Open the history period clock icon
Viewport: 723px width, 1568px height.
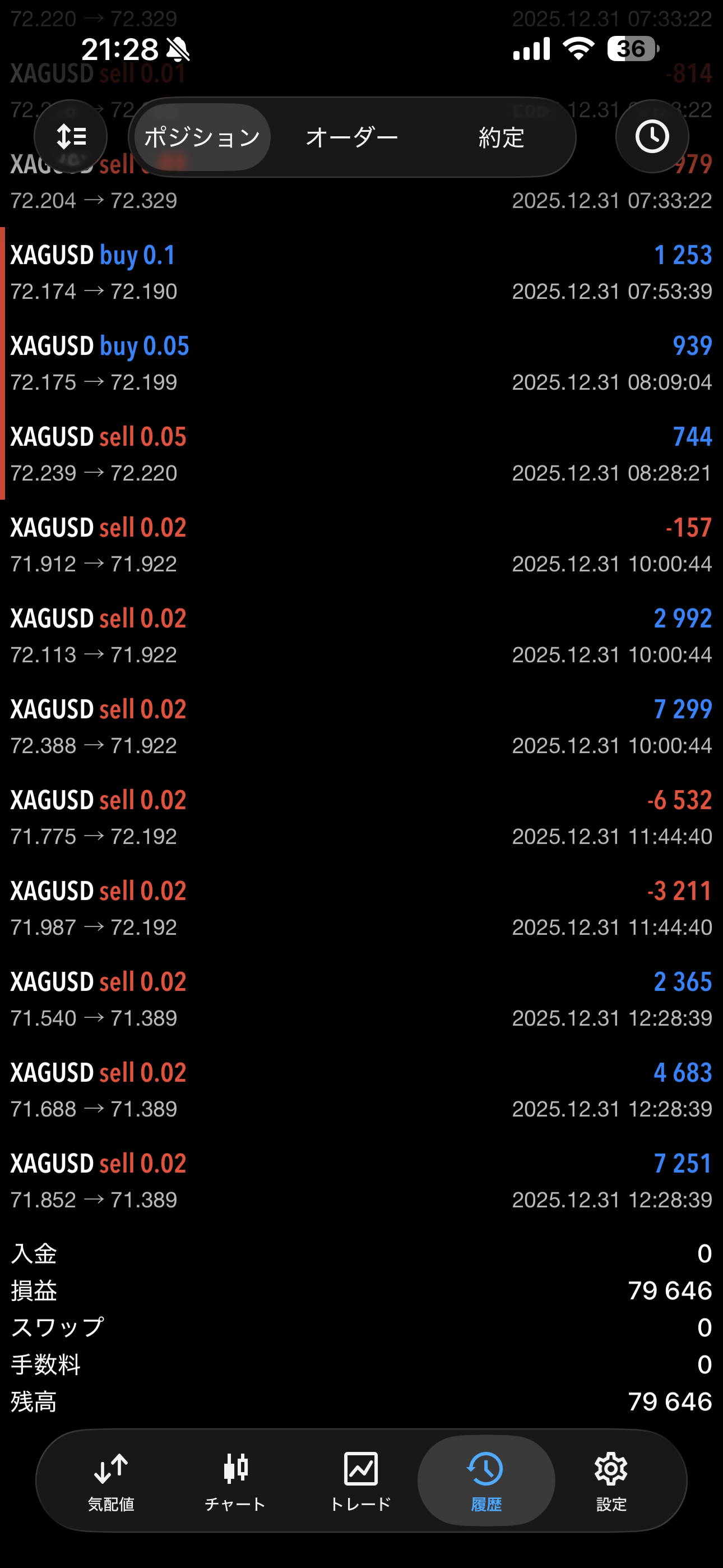click(x=652, y=136)
